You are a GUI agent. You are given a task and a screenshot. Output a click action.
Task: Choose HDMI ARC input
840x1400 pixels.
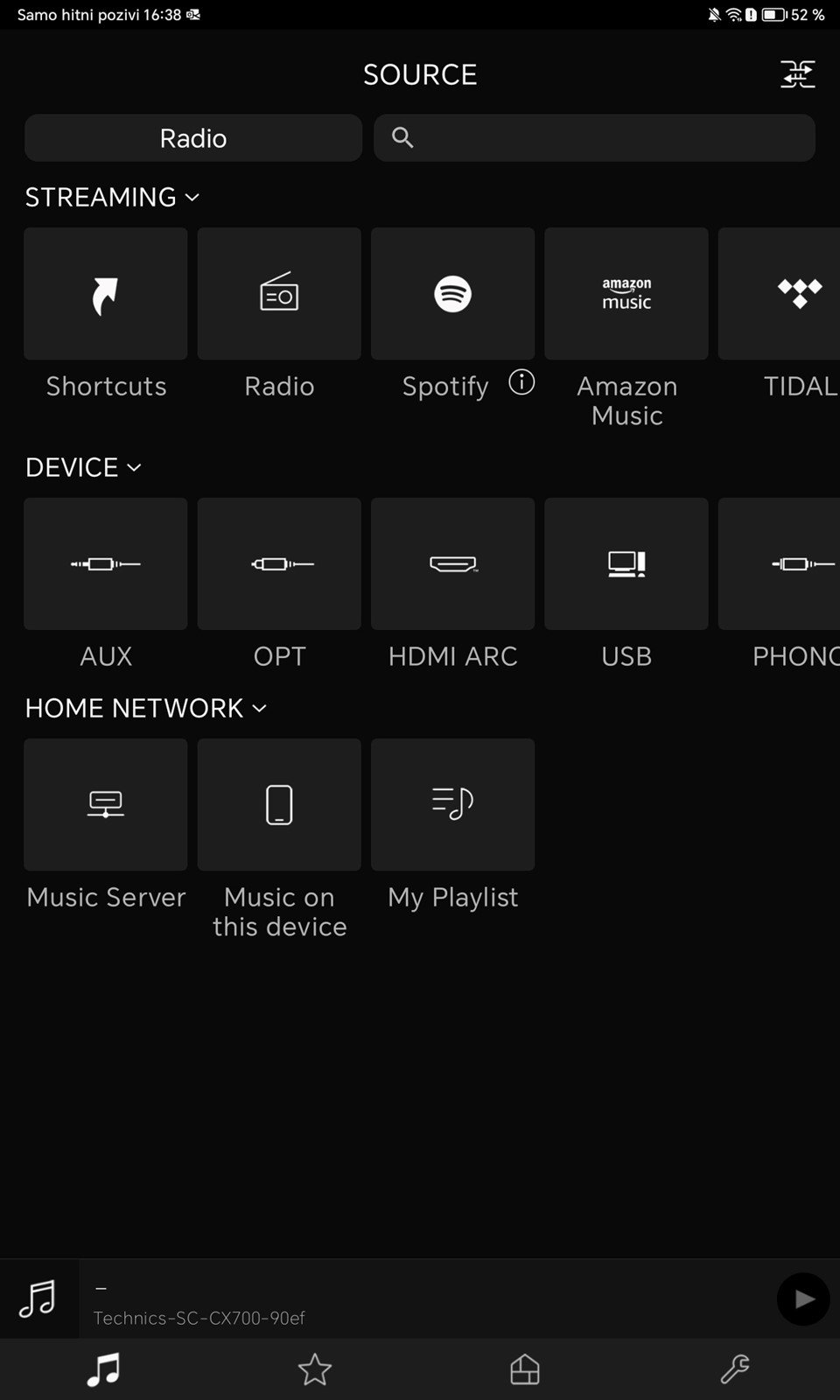point(452,564)
